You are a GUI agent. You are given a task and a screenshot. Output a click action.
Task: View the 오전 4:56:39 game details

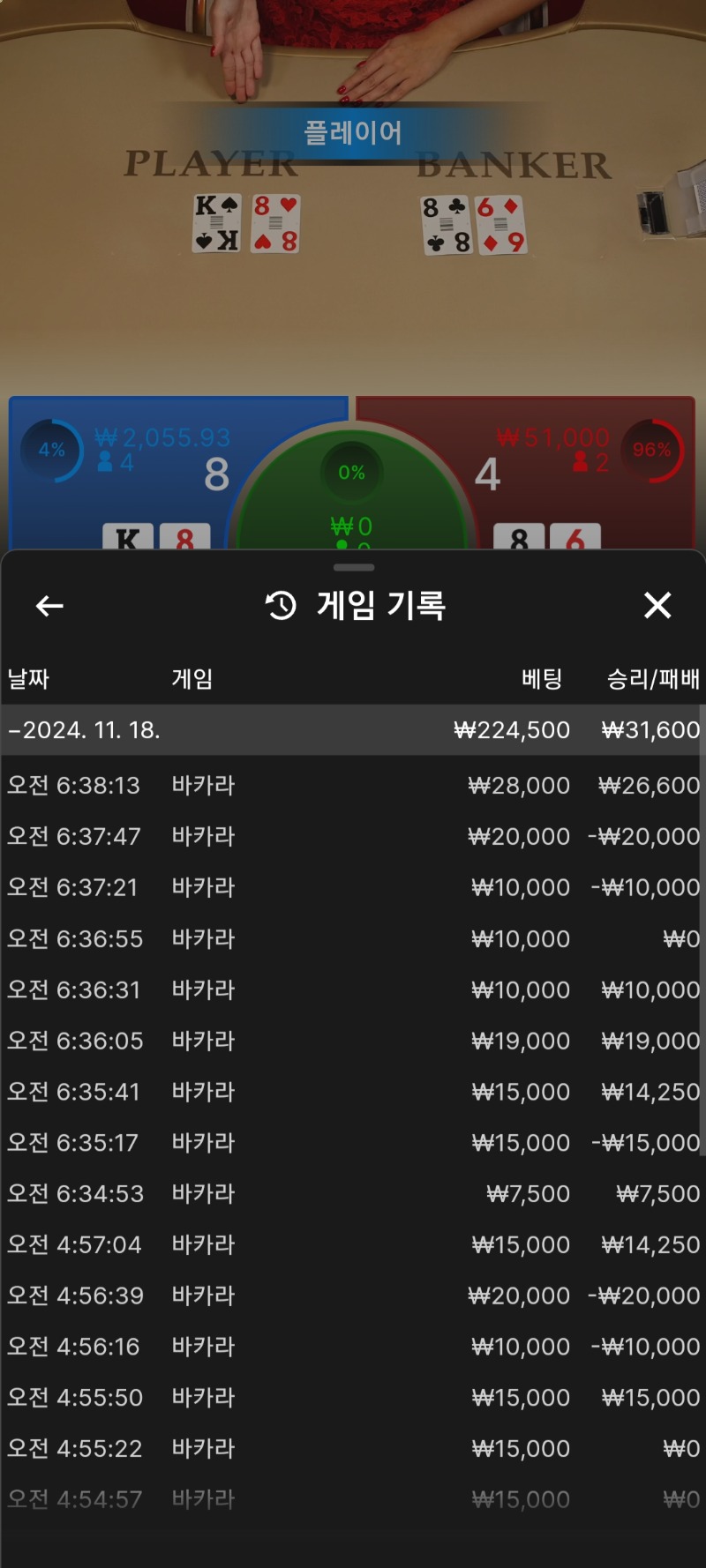(353, 1295)
